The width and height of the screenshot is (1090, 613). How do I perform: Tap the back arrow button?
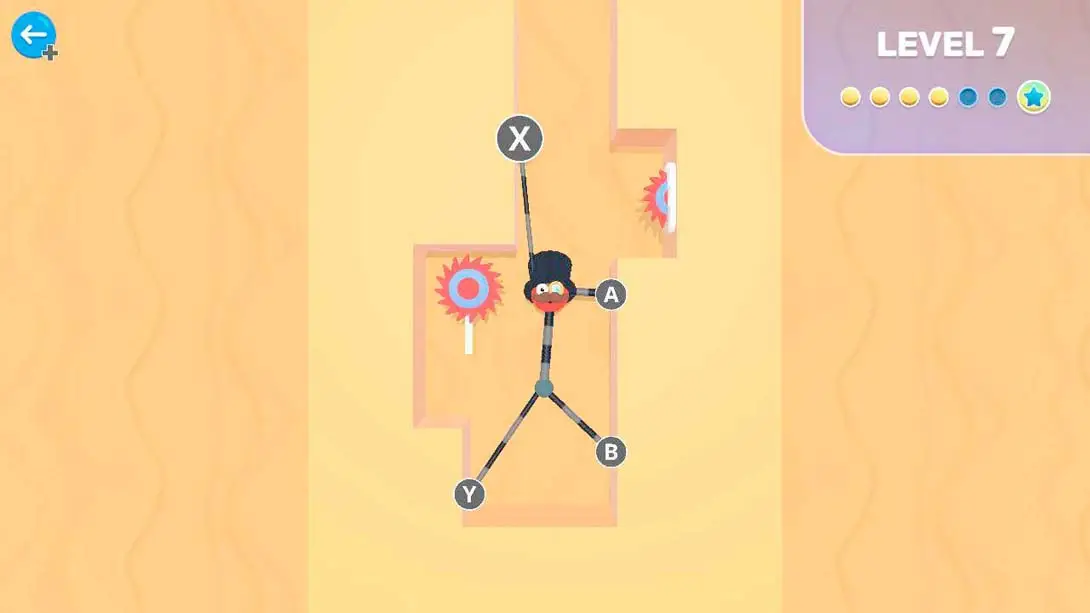click(33, 35)
